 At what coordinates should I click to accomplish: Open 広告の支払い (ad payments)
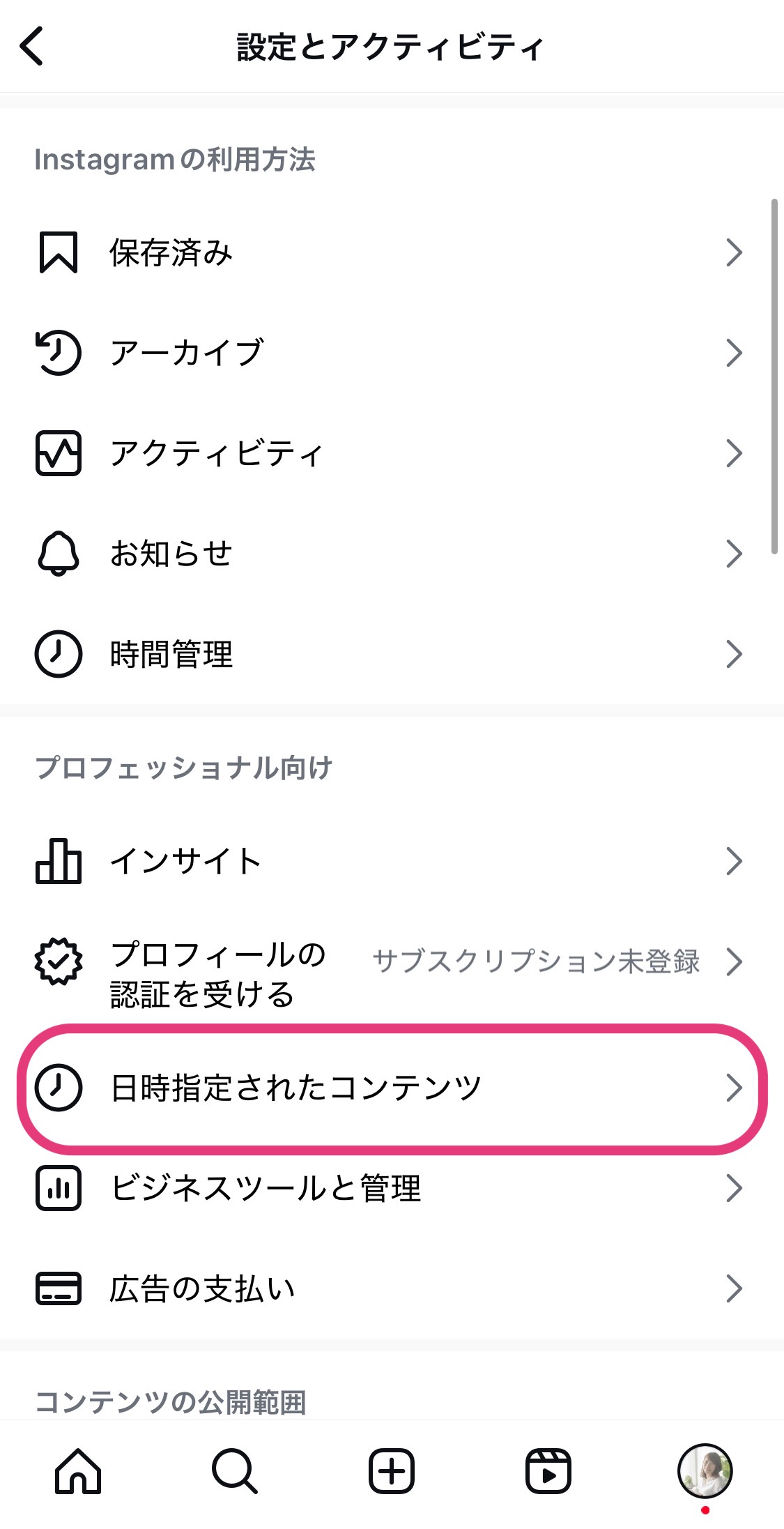pyautogui.click(x=392, y=1288)
